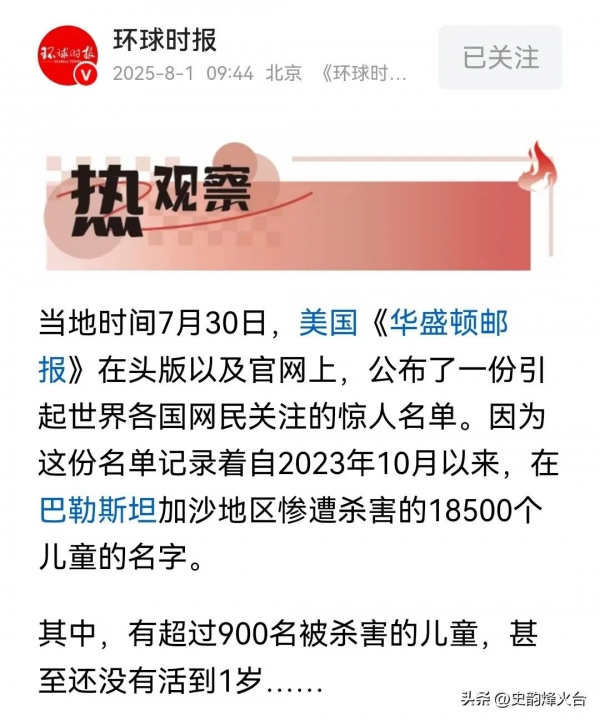Open the 《环球时… source link

(x=365, y=75)
